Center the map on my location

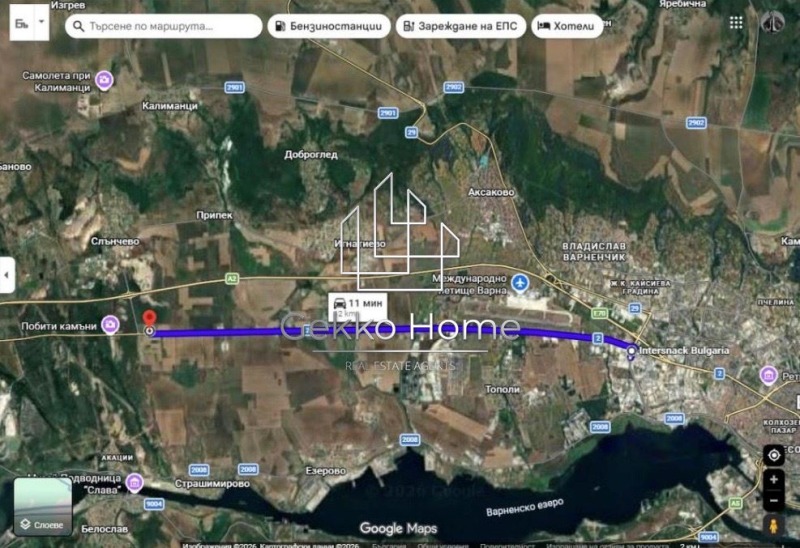773,455
